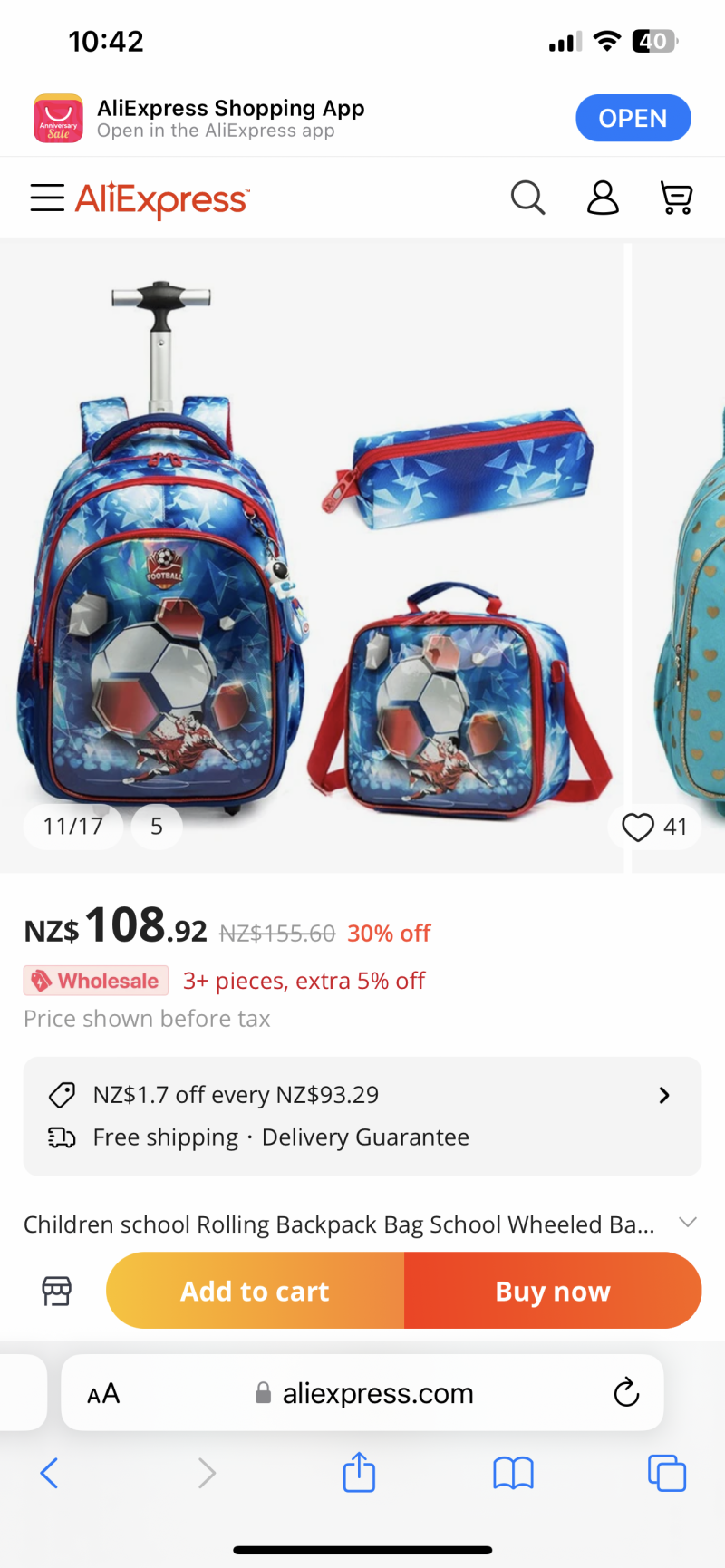The image size is (725, 1568).
Task: Open the hamburger menu
Action: click(47, 198)
